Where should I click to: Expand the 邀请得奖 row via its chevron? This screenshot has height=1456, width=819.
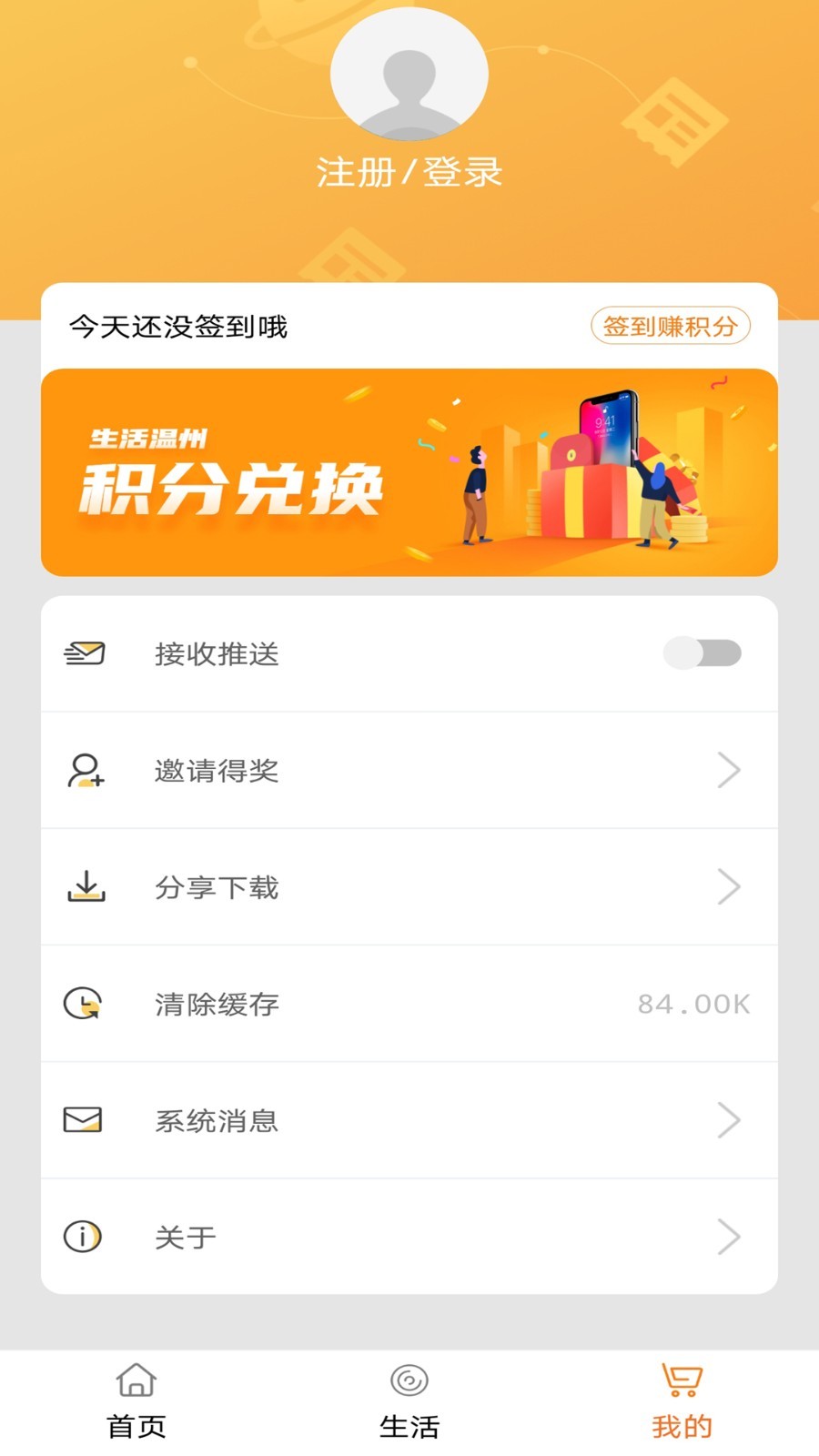729,770
